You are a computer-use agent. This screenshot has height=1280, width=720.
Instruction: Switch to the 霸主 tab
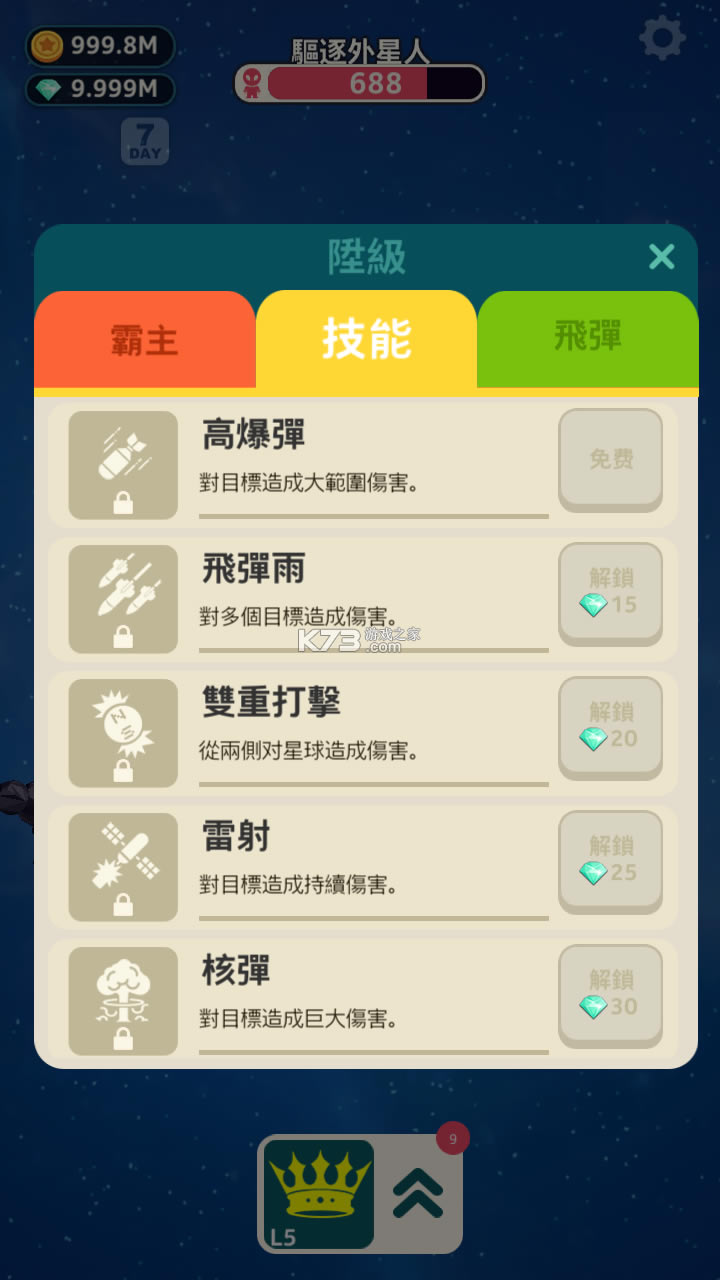(x=145, y=340)
